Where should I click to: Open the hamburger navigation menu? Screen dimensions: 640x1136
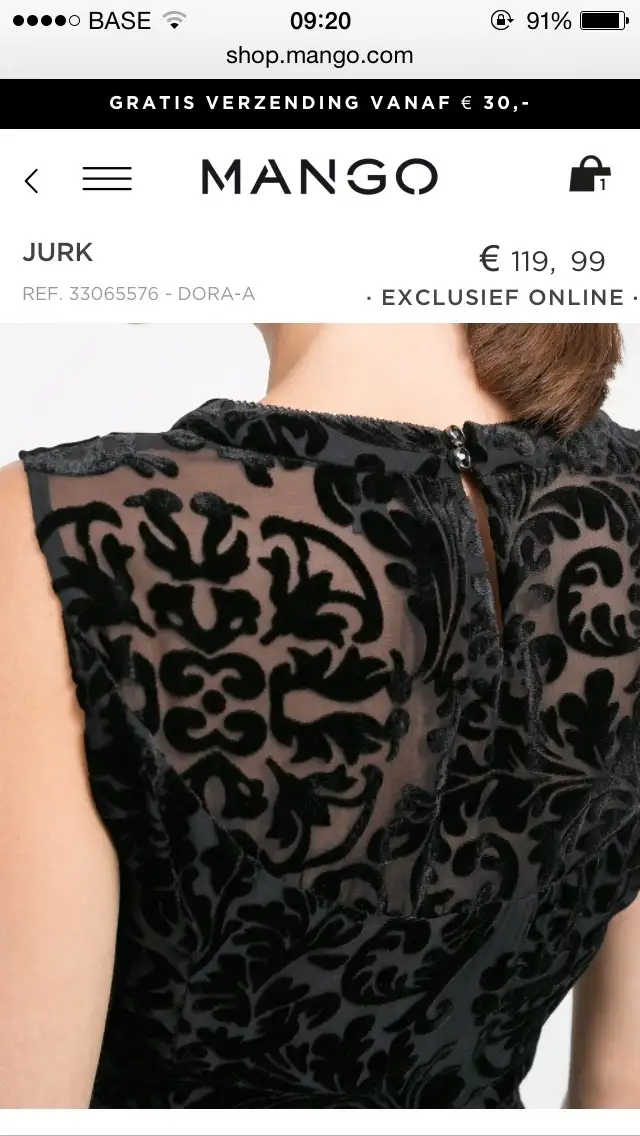click(107, 179)
